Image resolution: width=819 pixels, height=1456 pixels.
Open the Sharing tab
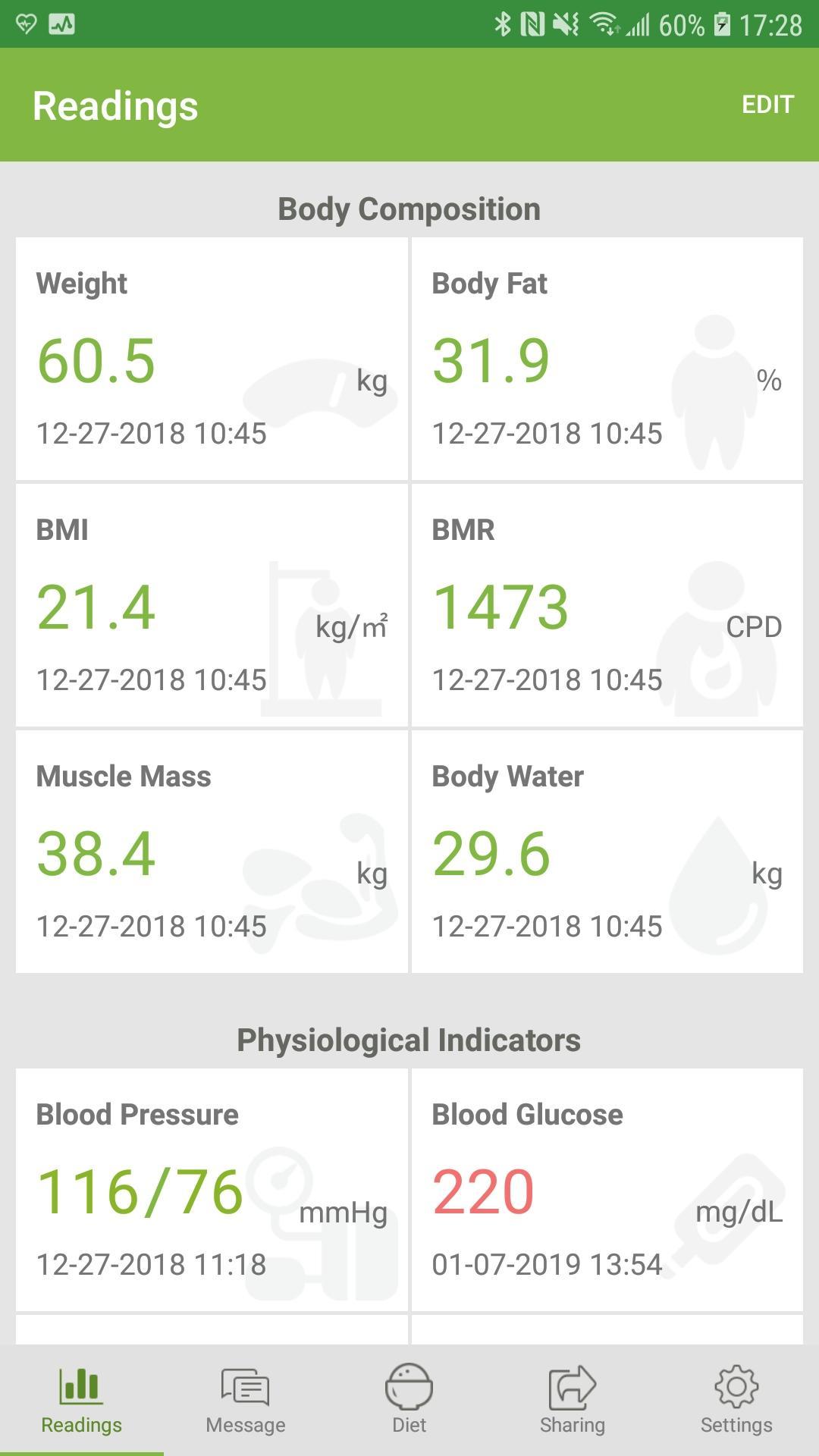573,1401
